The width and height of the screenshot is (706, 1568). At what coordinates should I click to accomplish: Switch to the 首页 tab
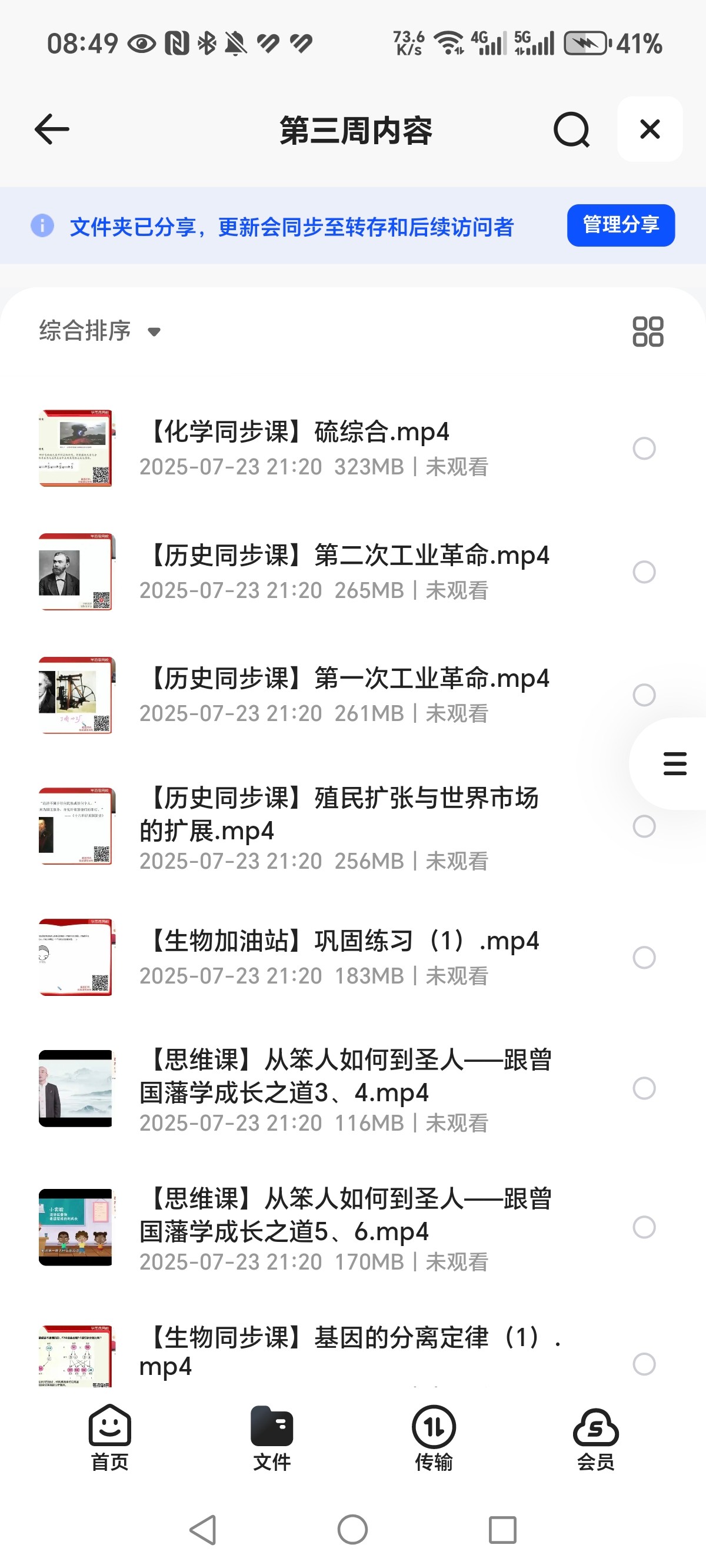[109, 1437]
